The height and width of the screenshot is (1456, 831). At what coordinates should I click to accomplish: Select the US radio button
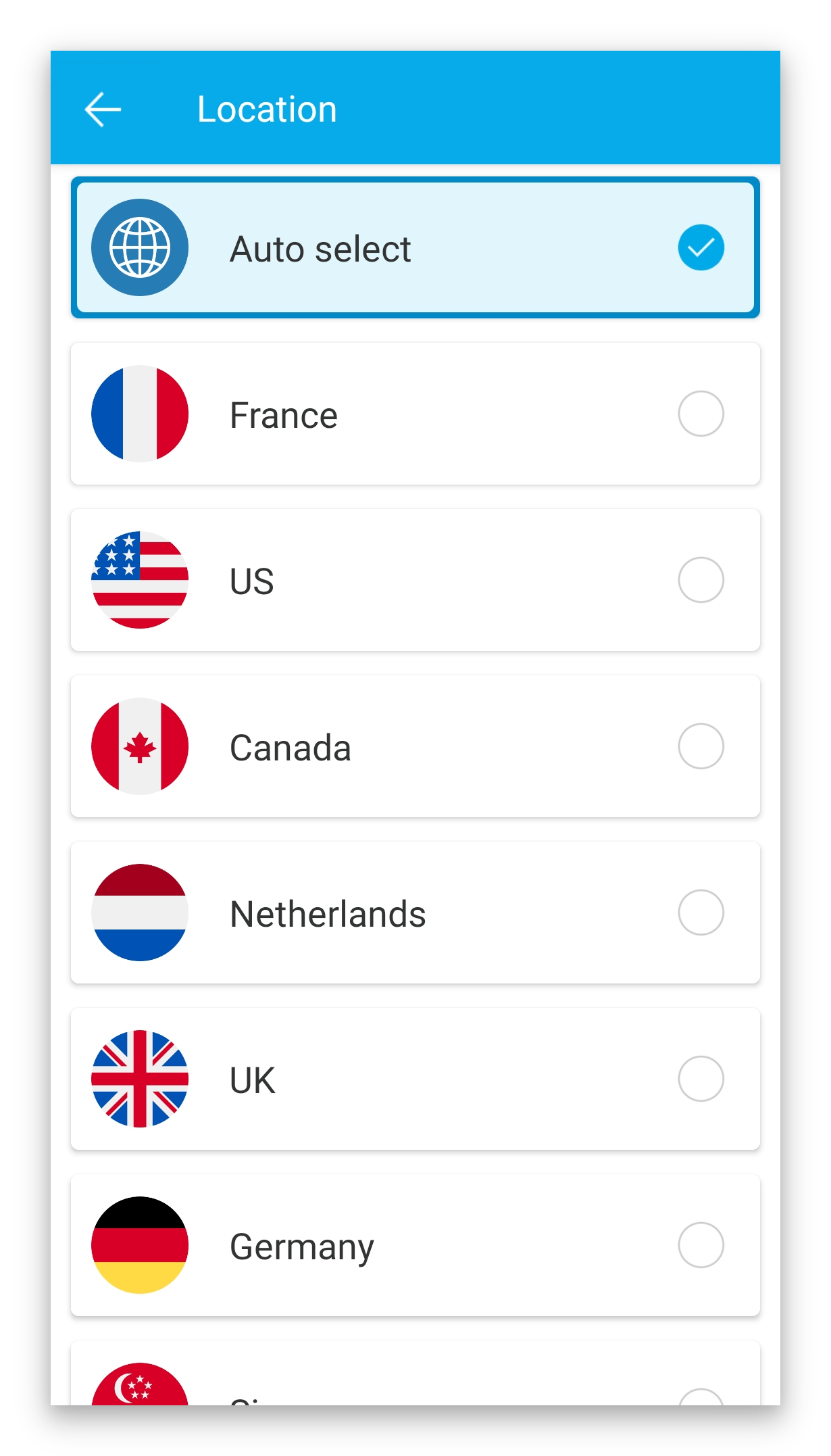(x=701, y=579)
